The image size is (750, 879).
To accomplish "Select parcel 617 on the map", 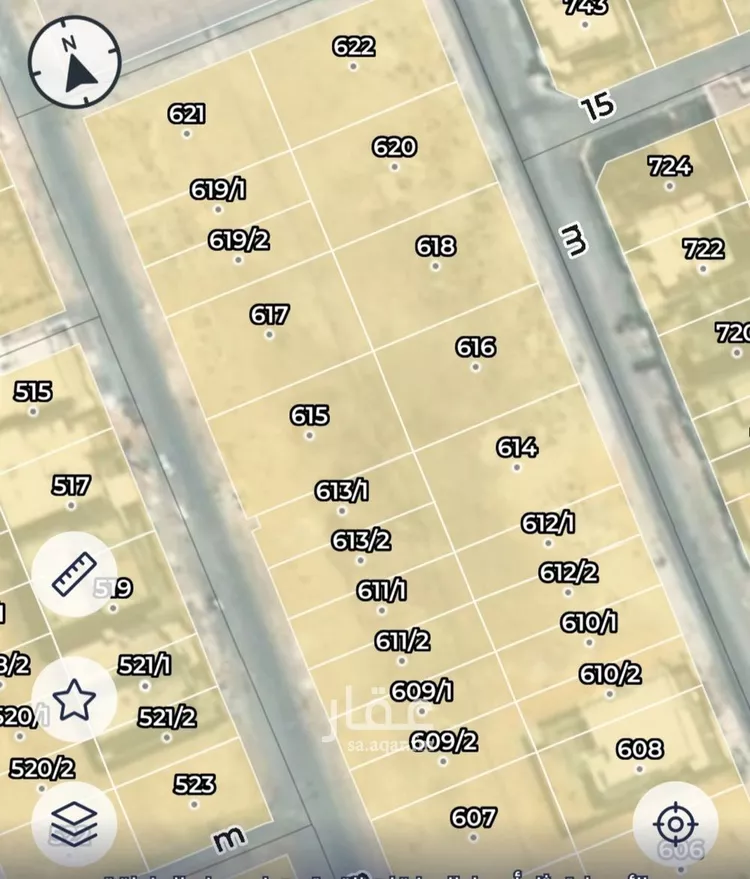I will 269,322.
